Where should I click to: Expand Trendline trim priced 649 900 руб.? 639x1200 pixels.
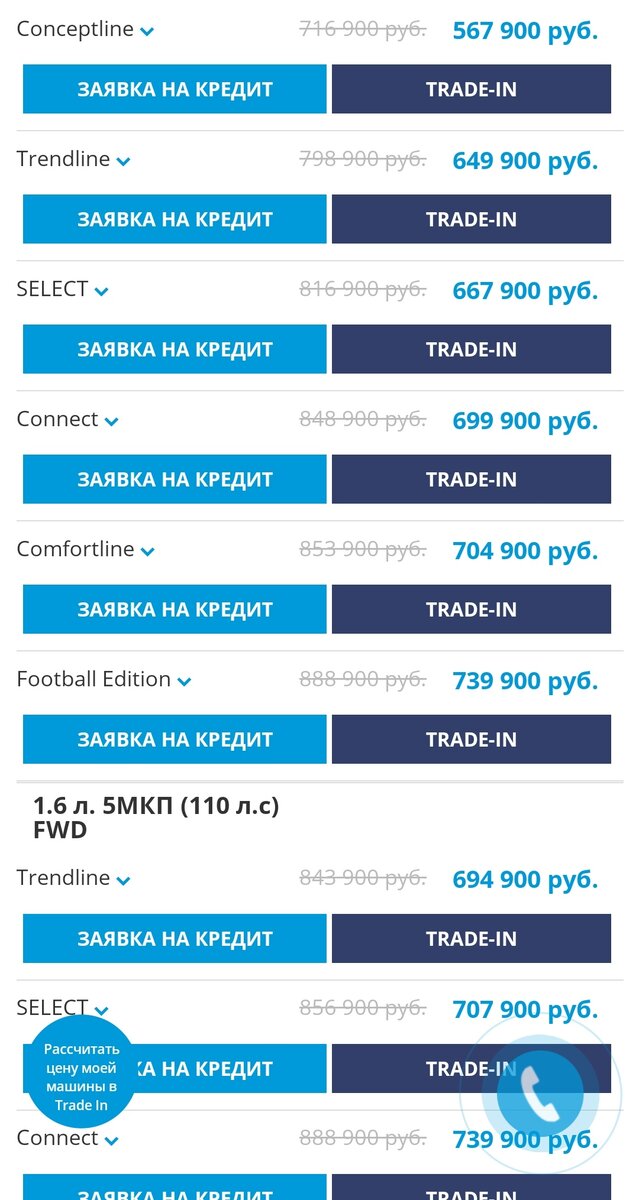(74, 160)
